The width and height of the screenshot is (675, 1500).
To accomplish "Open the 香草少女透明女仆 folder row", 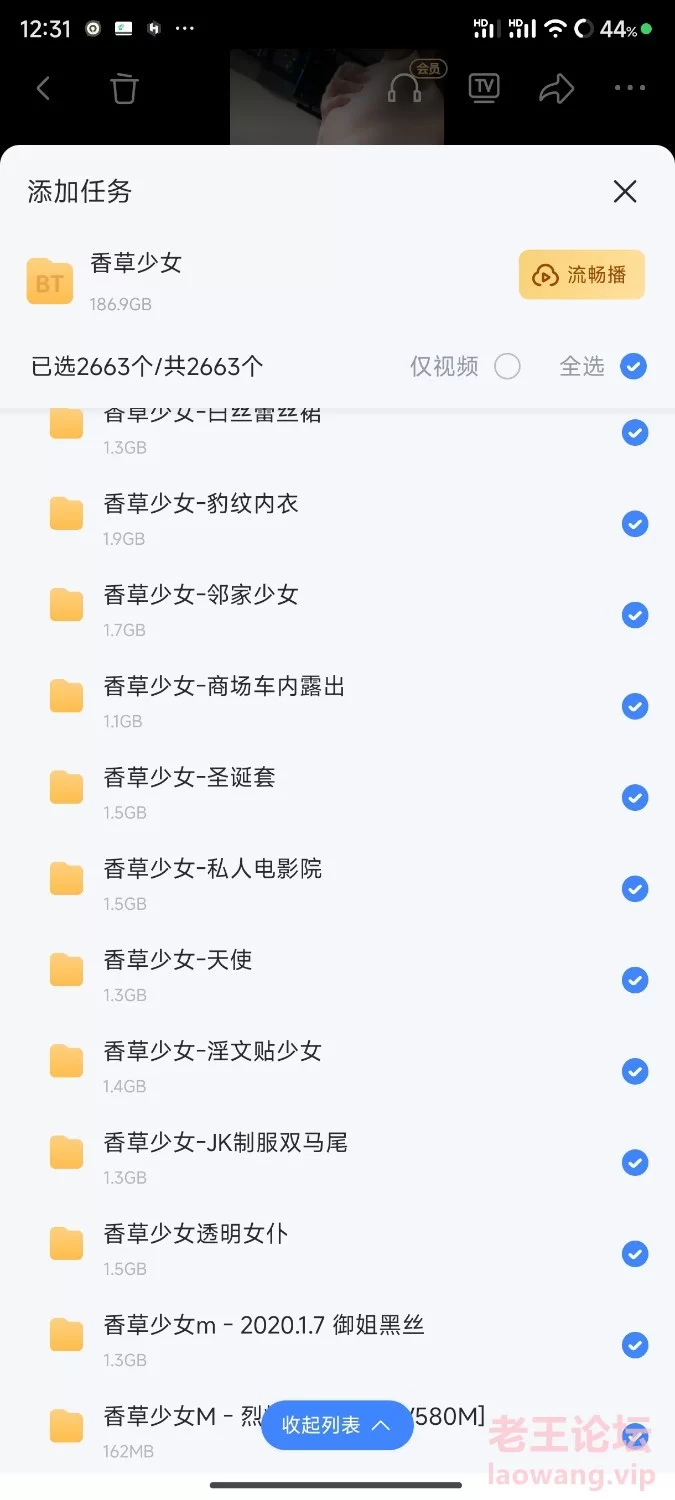I will click(337, 1249).
